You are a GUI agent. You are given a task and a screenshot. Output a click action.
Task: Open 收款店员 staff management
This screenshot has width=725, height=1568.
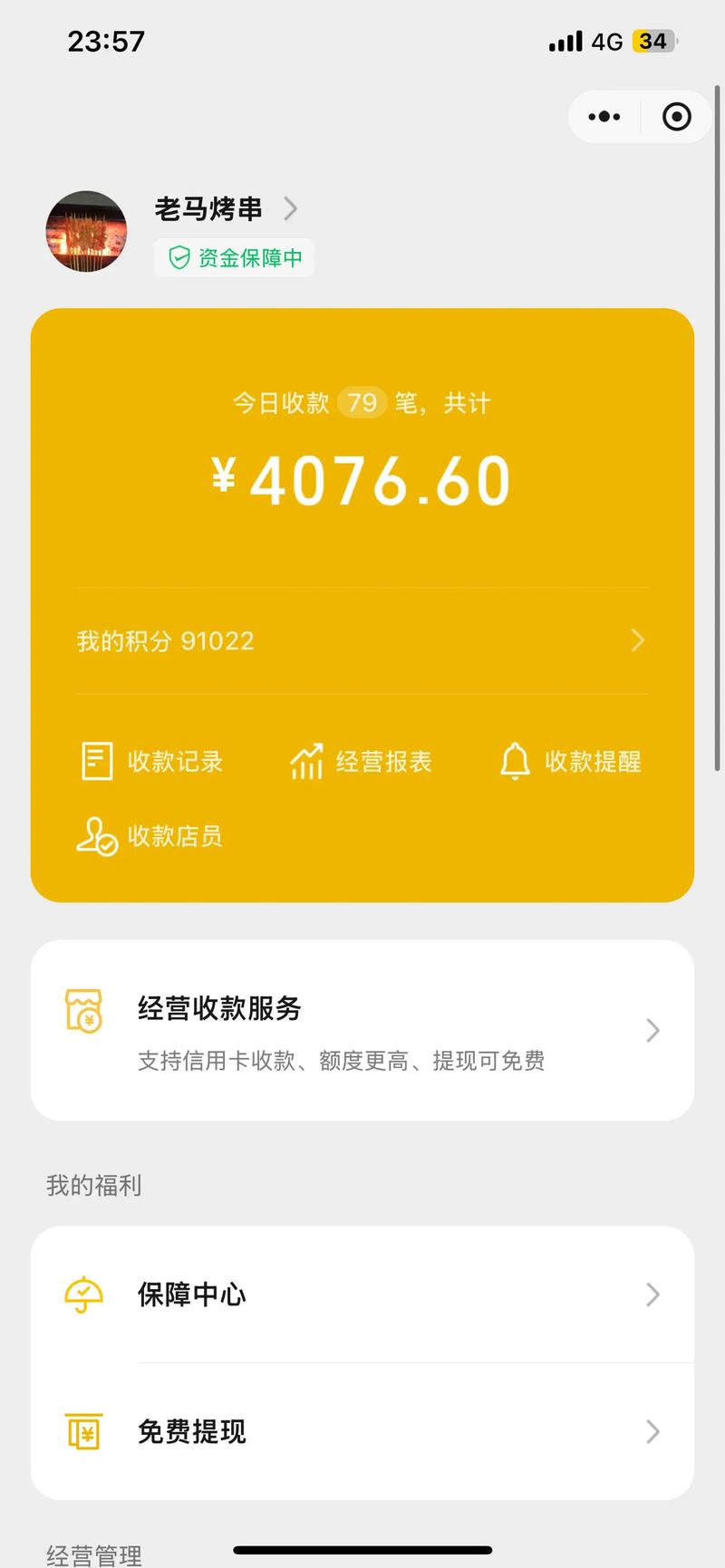(x=150, y=837)
